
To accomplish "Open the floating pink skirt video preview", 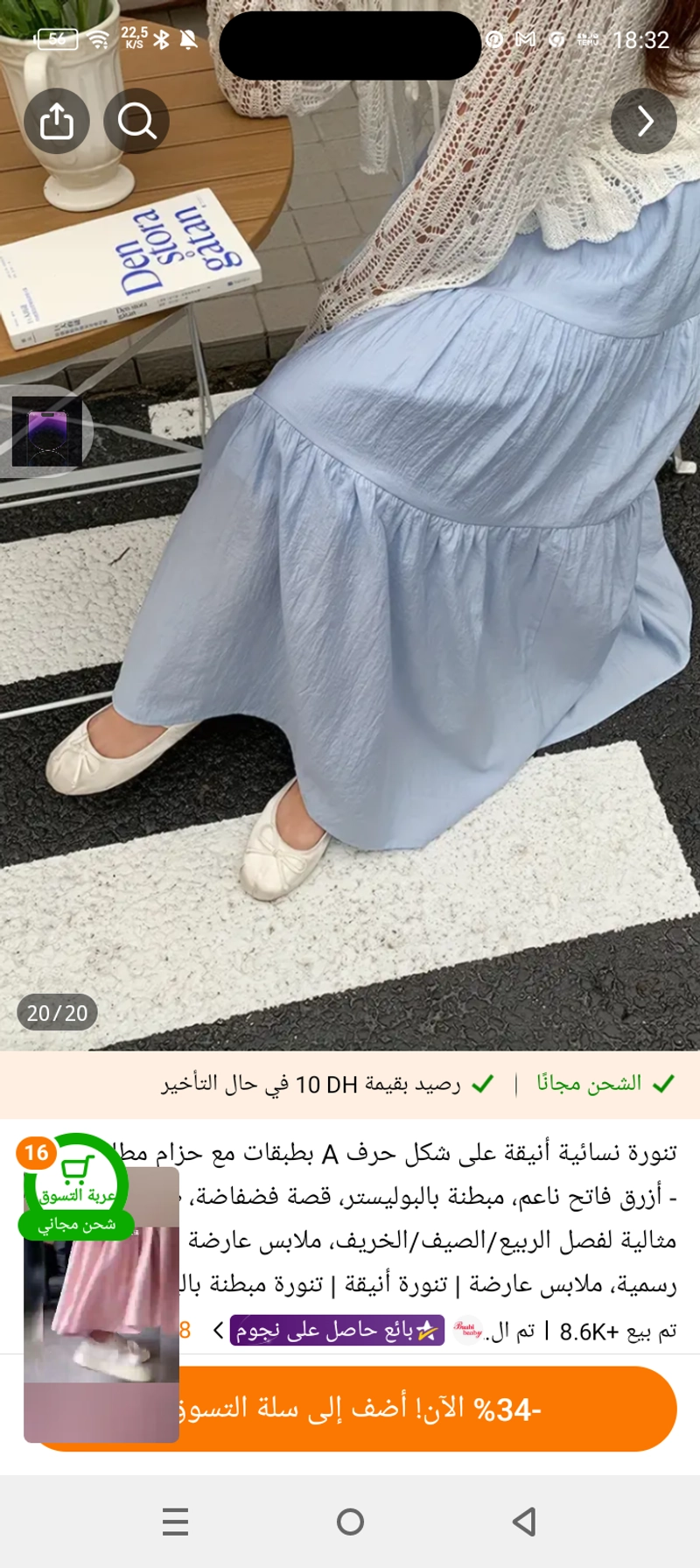I will (x=101, y=1304).
